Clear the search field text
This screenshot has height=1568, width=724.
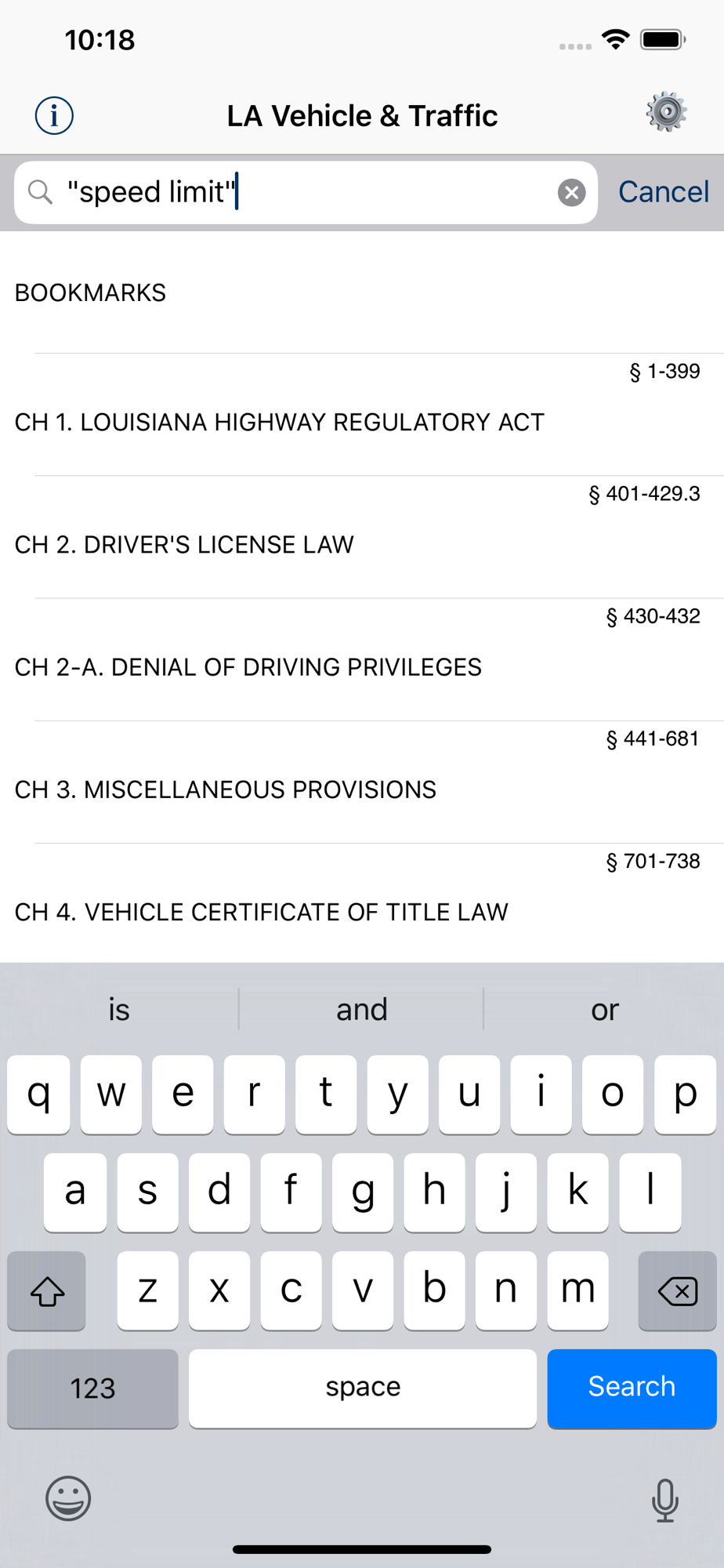click(572, 192)
